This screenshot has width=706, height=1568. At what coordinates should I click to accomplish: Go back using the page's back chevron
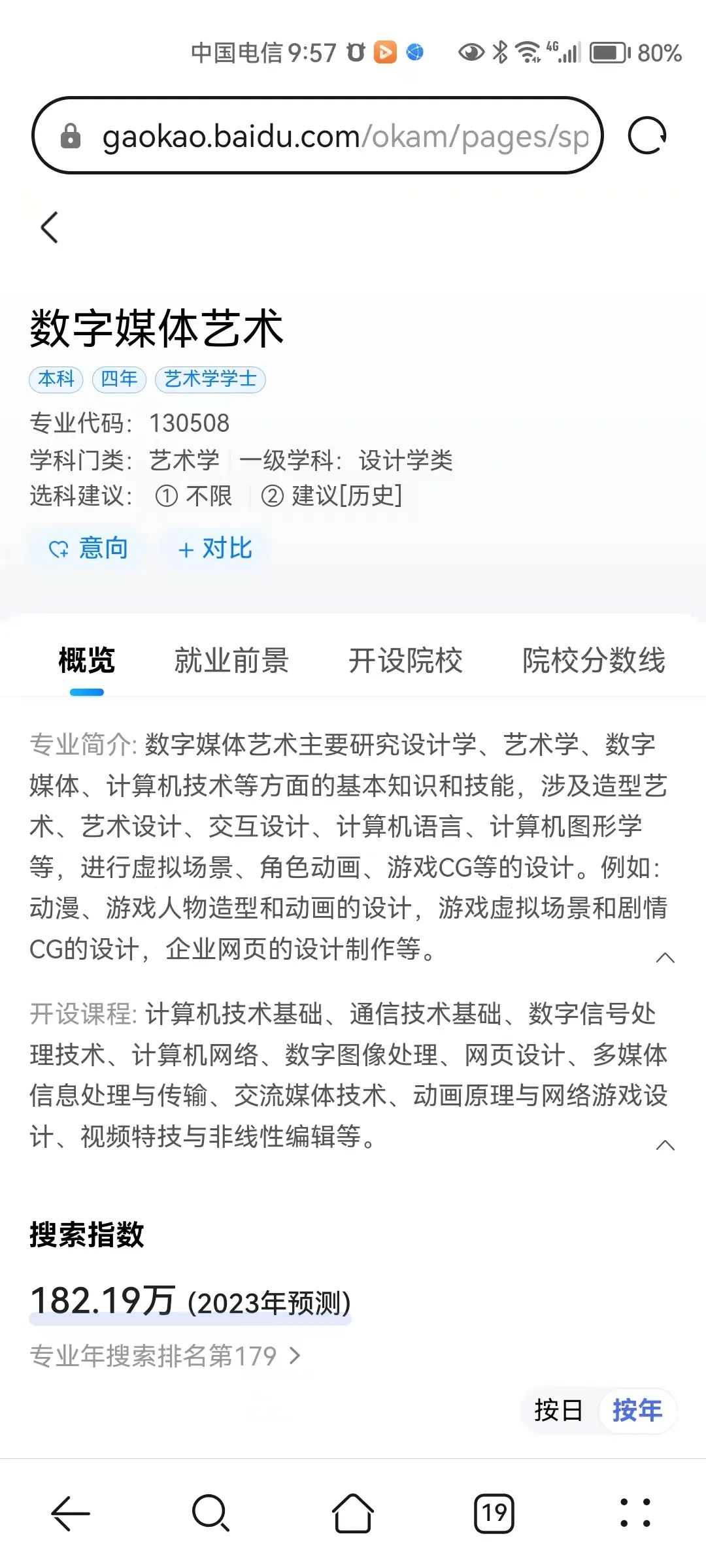(50, 227)
